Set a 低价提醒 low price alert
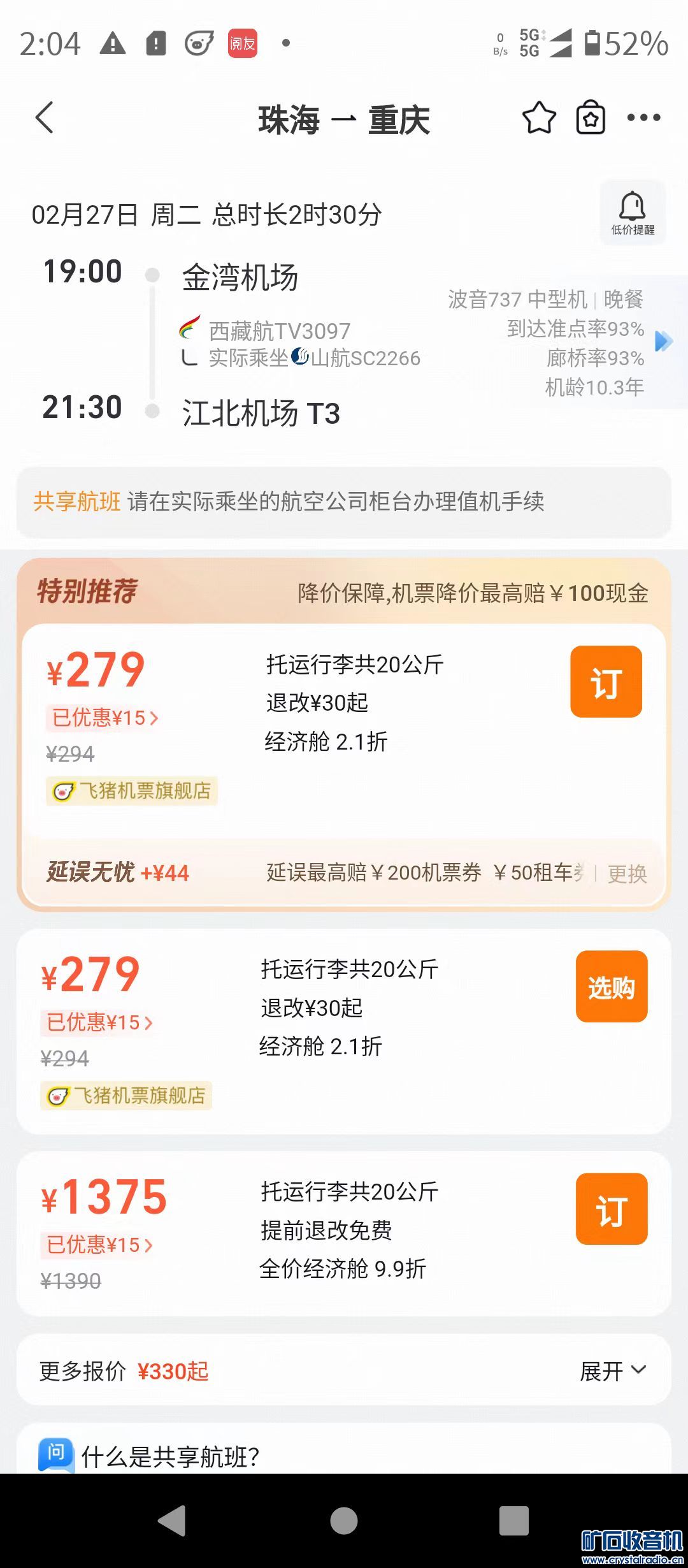The width and height of the screenshot is (688, 1568). (633, 214)
